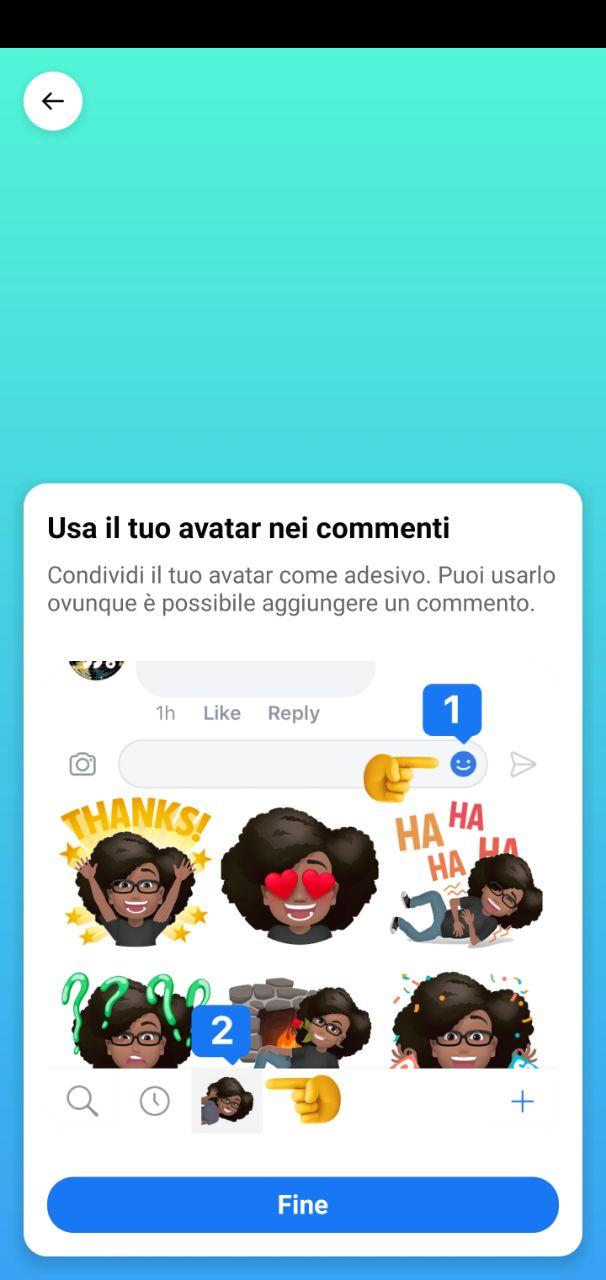This screenshot has width=606, height=1280.
Task: Tap the Fine button to finish
Action: coord(303,1204)
